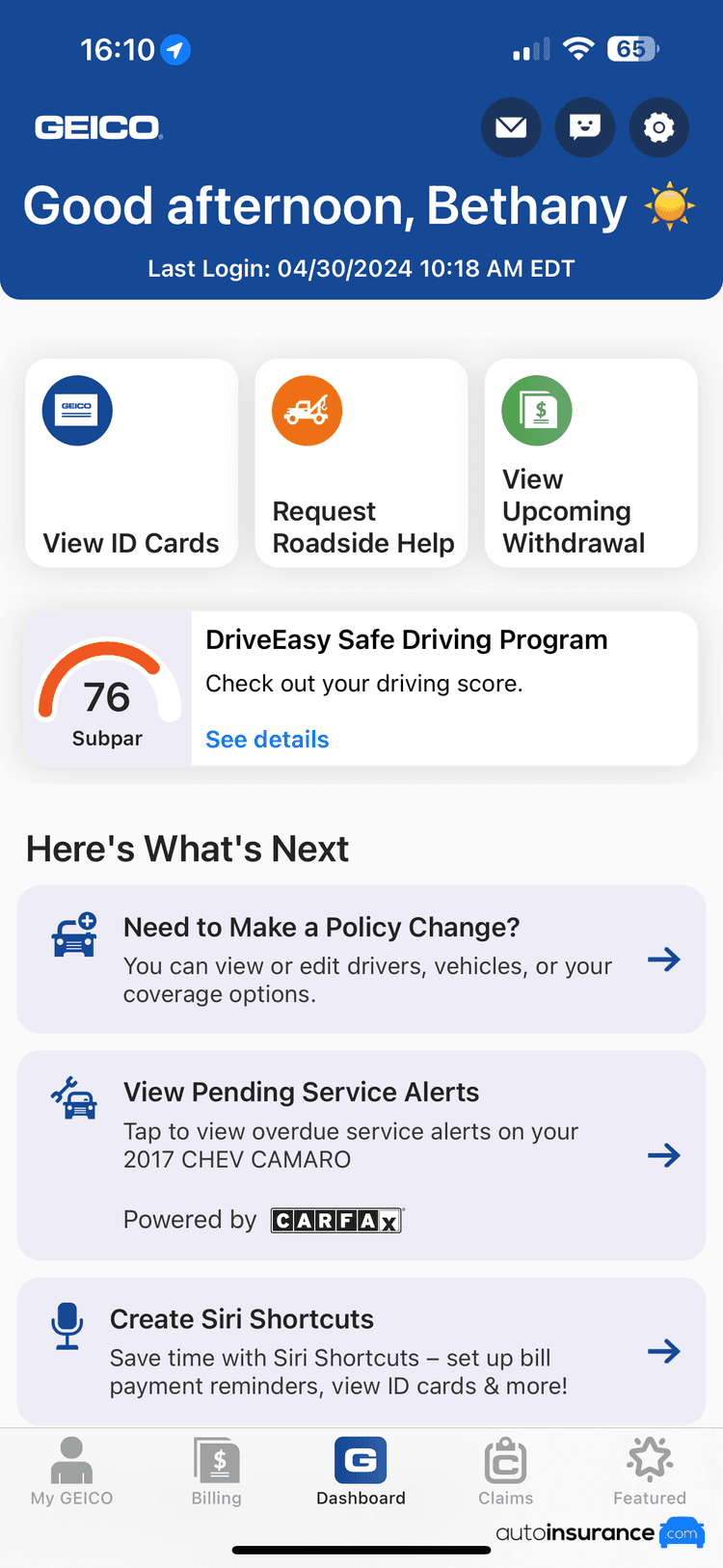Open settings via the gear icon
The height and width of the screenshot is (1568, 723).
(659, 127)
